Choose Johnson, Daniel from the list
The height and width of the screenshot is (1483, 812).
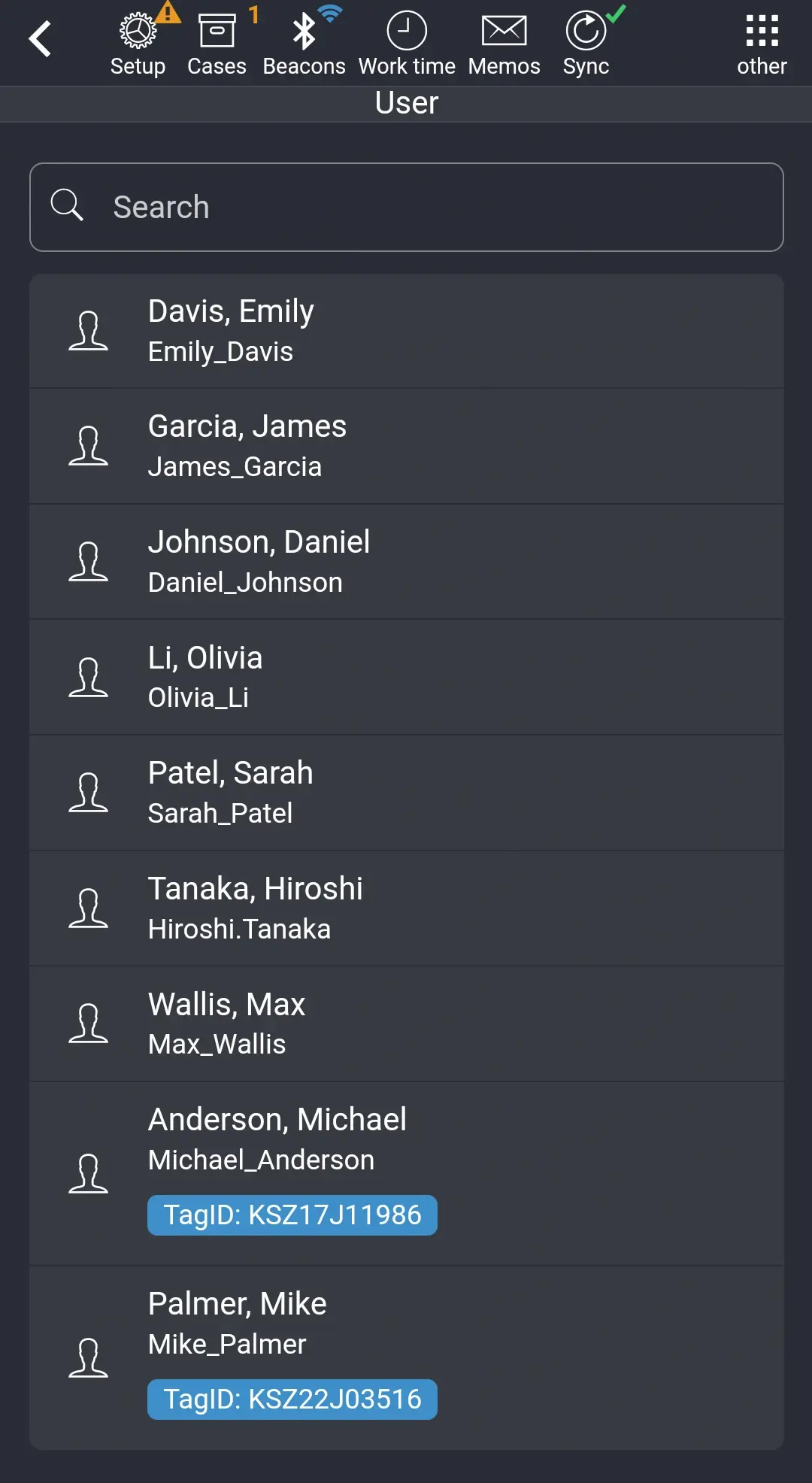tap(406, 562)
